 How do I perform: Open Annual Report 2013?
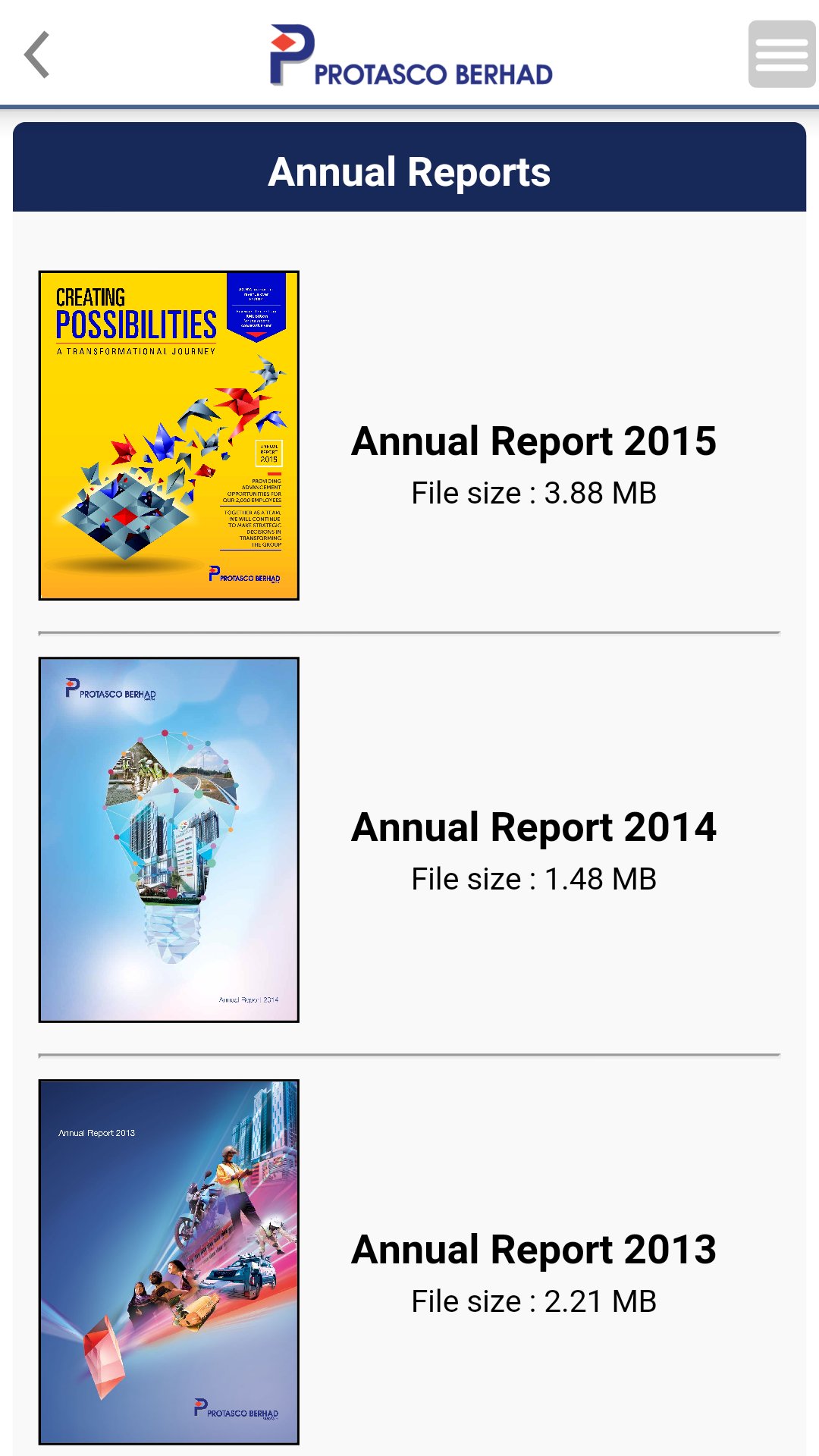(x=533, y=1250)
